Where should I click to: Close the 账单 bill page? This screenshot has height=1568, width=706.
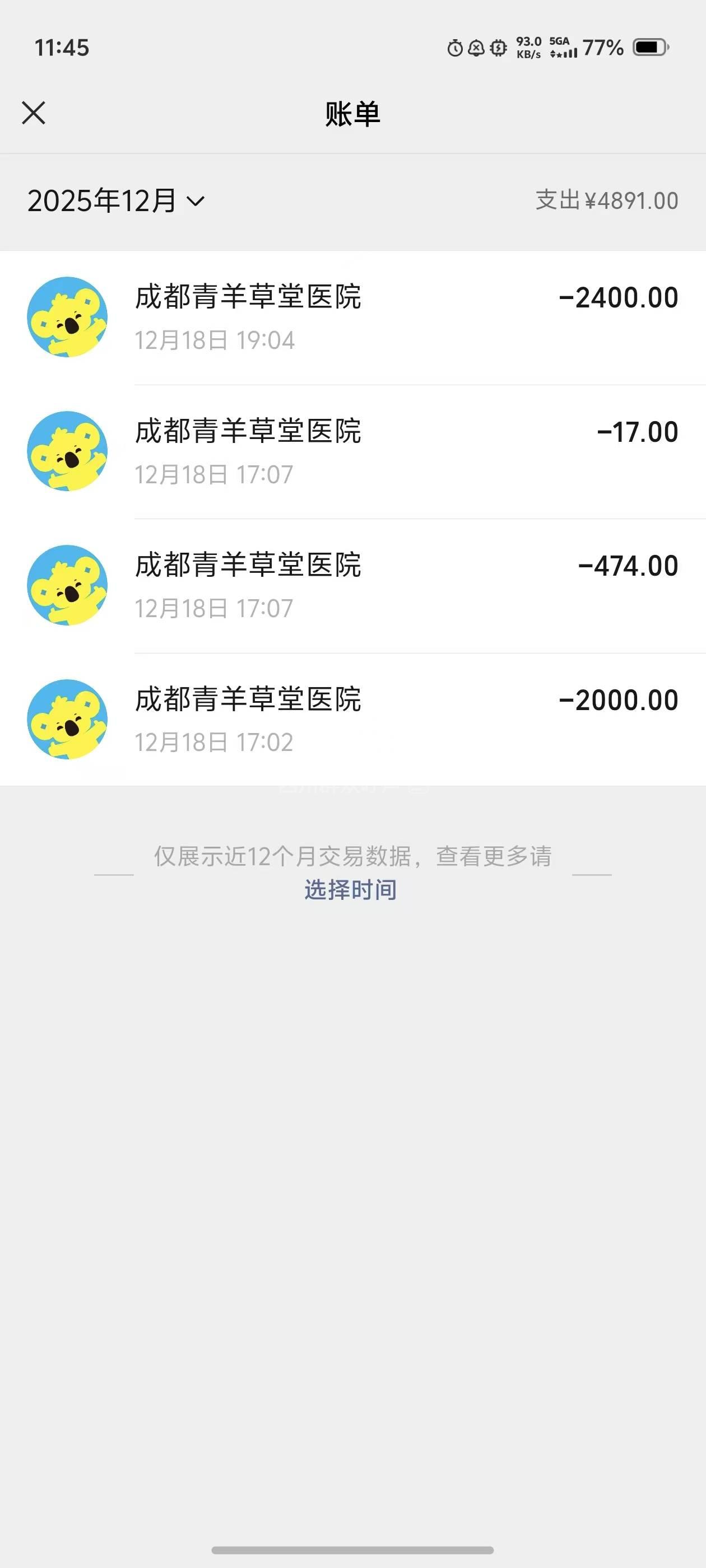coord(34,113)
